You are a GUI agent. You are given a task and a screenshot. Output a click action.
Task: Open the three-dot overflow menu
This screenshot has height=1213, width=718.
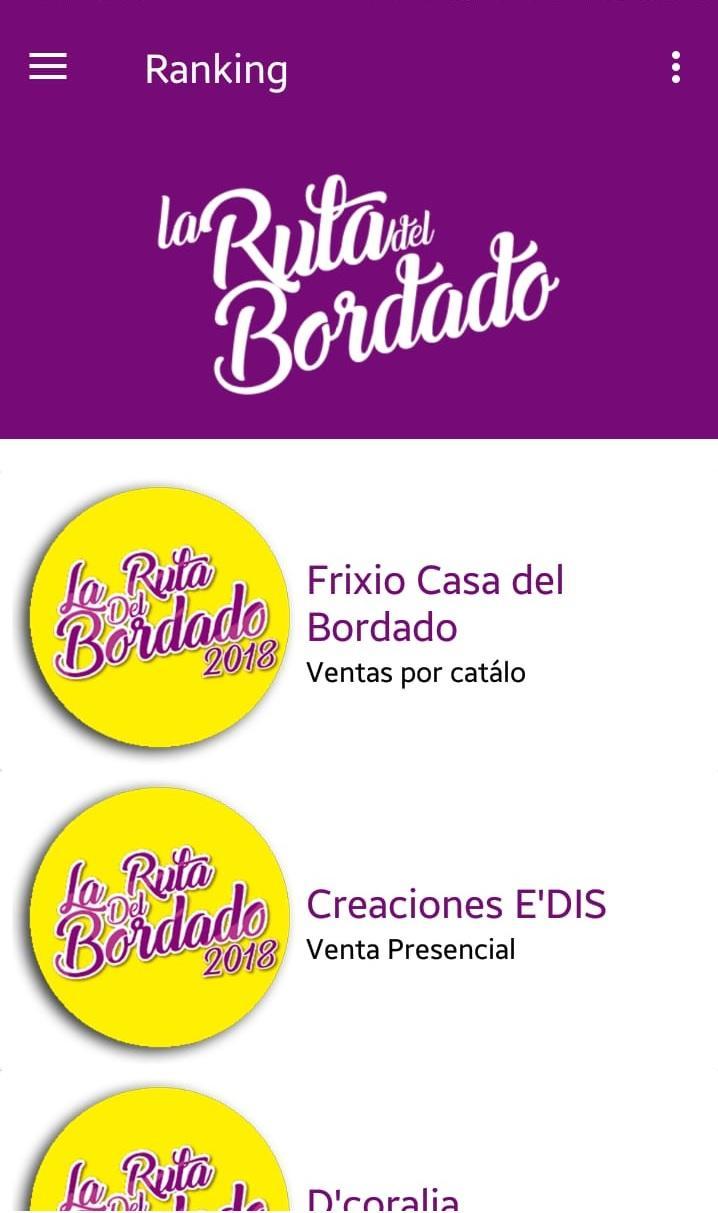[676, 67]
